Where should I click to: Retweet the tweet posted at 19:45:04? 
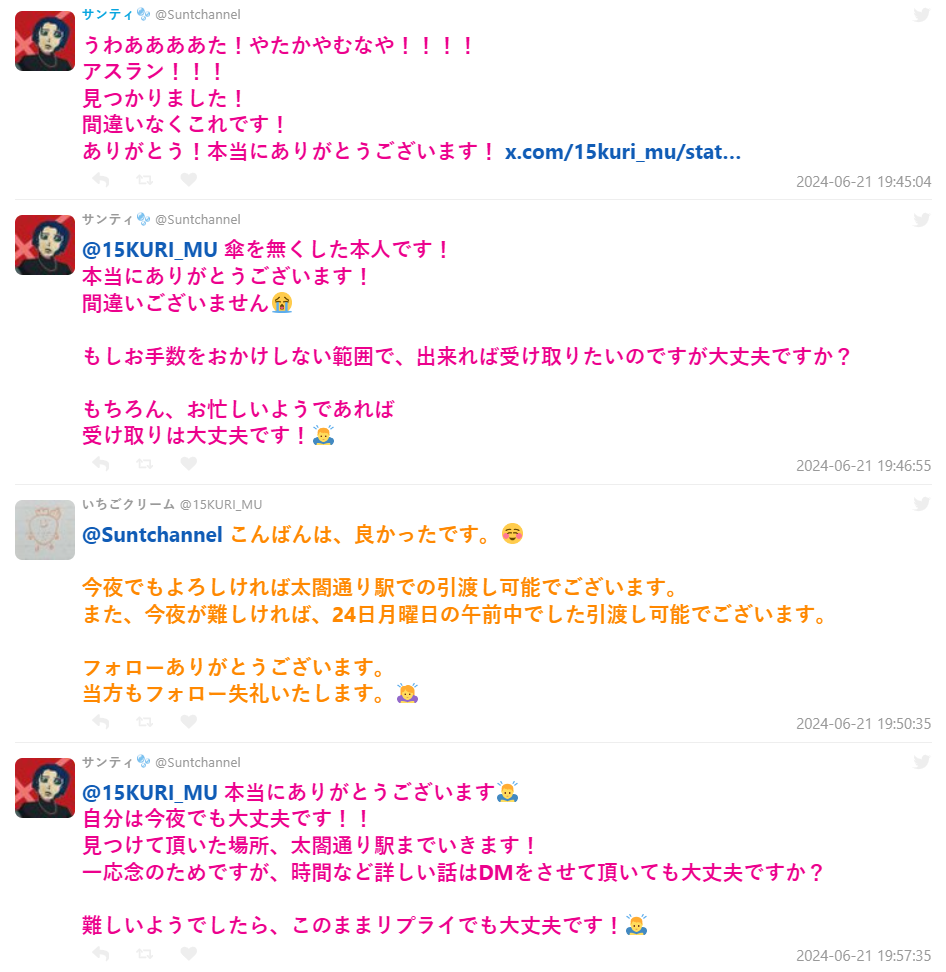point(144,180)
